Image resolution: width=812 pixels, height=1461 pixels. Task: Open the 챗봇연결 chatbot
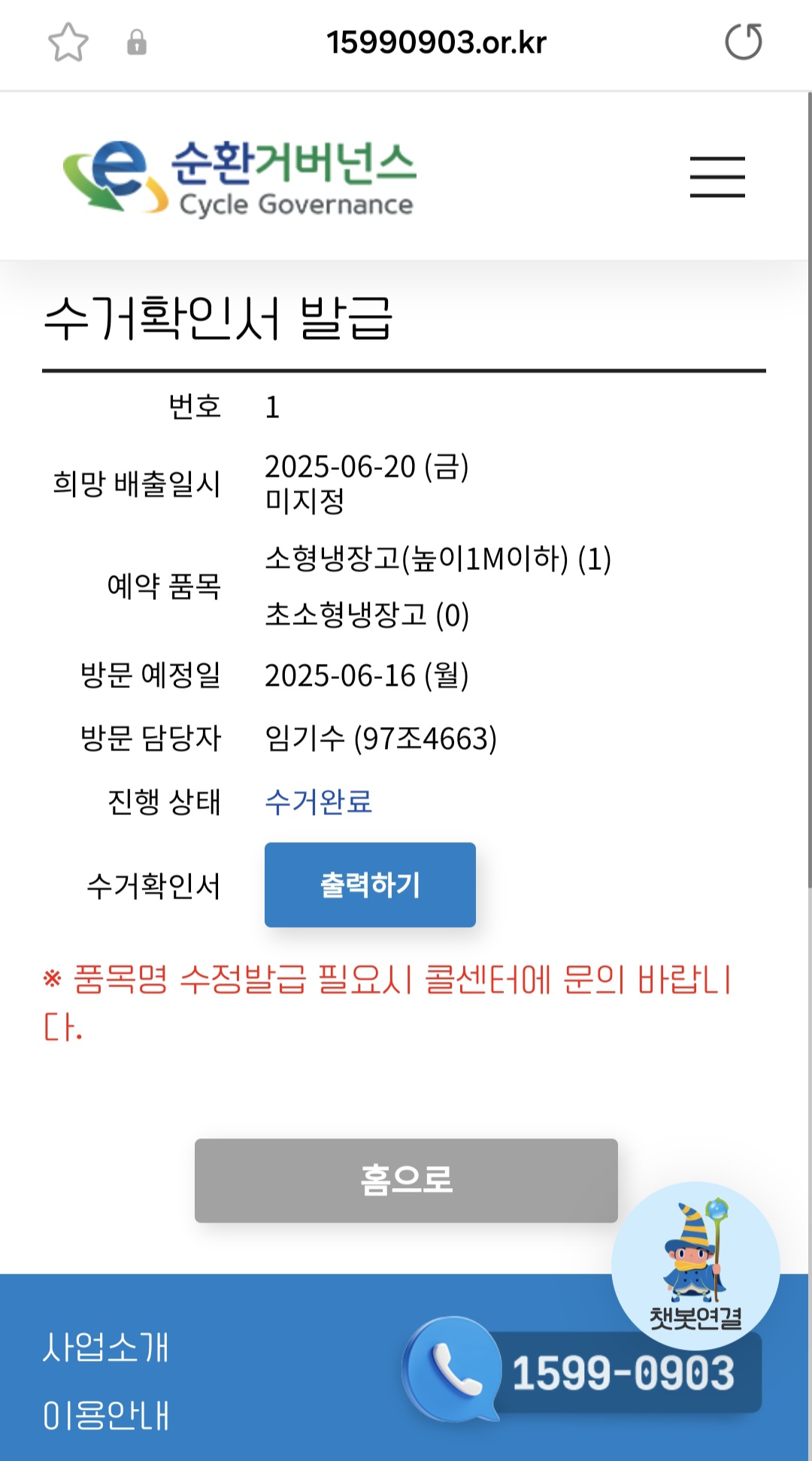[695, 1265]
